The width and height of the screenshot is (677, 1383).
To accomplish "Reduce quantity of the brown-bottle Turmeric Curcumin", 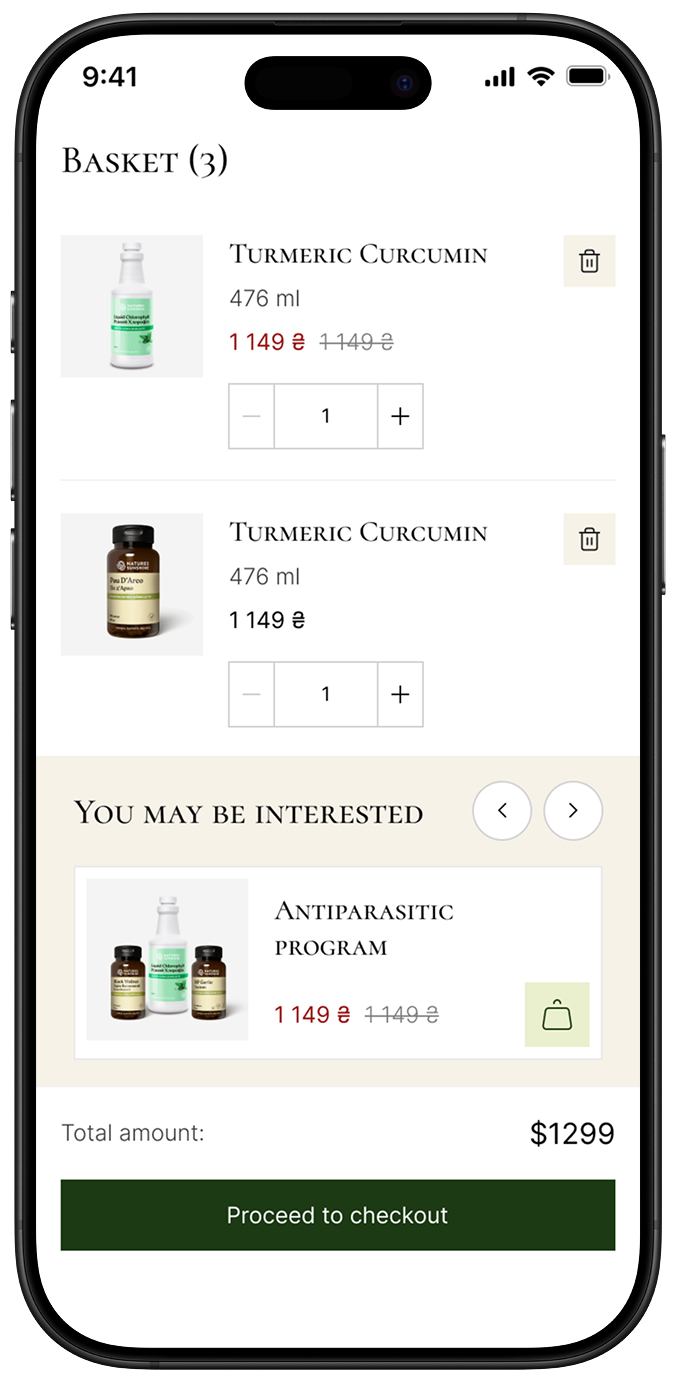I will [x=252, y=694].
